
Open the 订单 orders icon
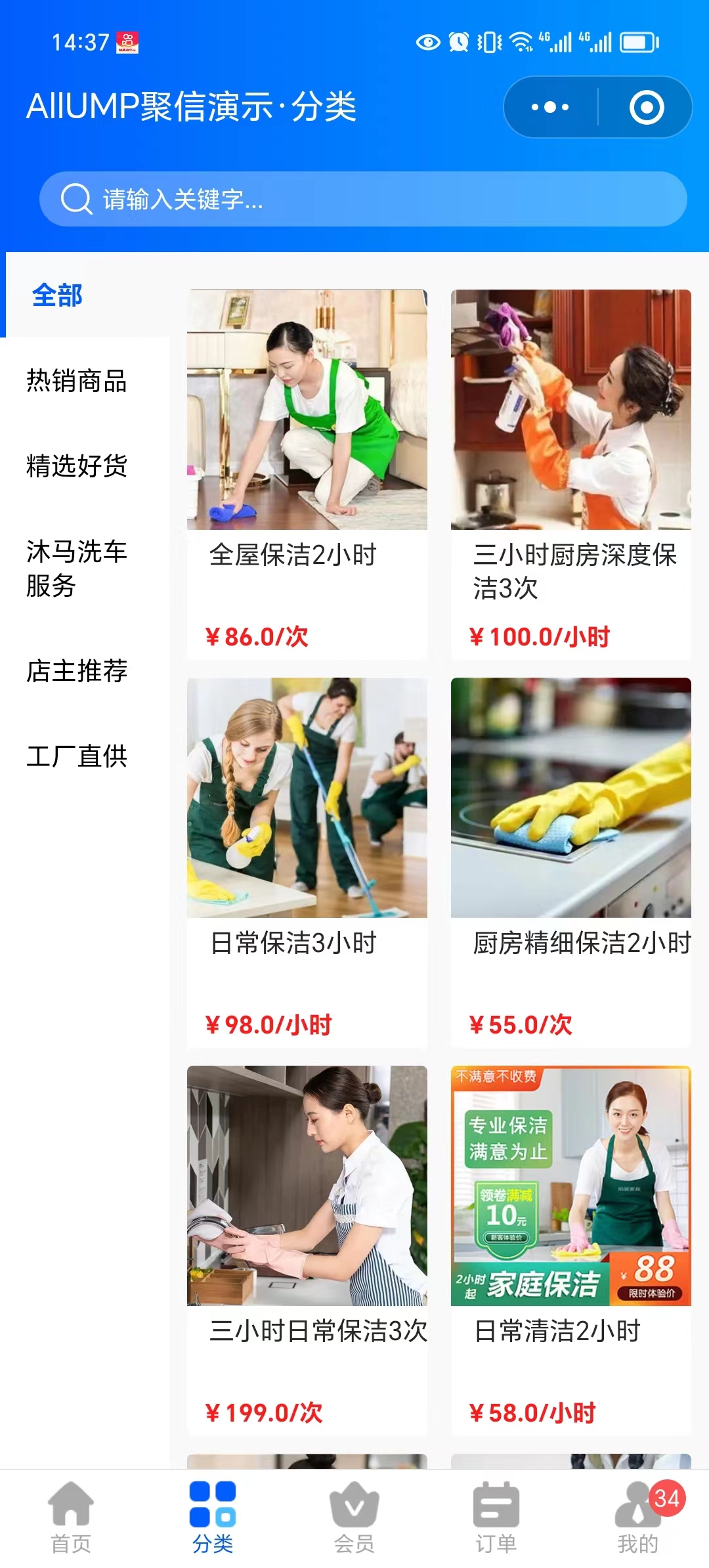(496, 1504)
